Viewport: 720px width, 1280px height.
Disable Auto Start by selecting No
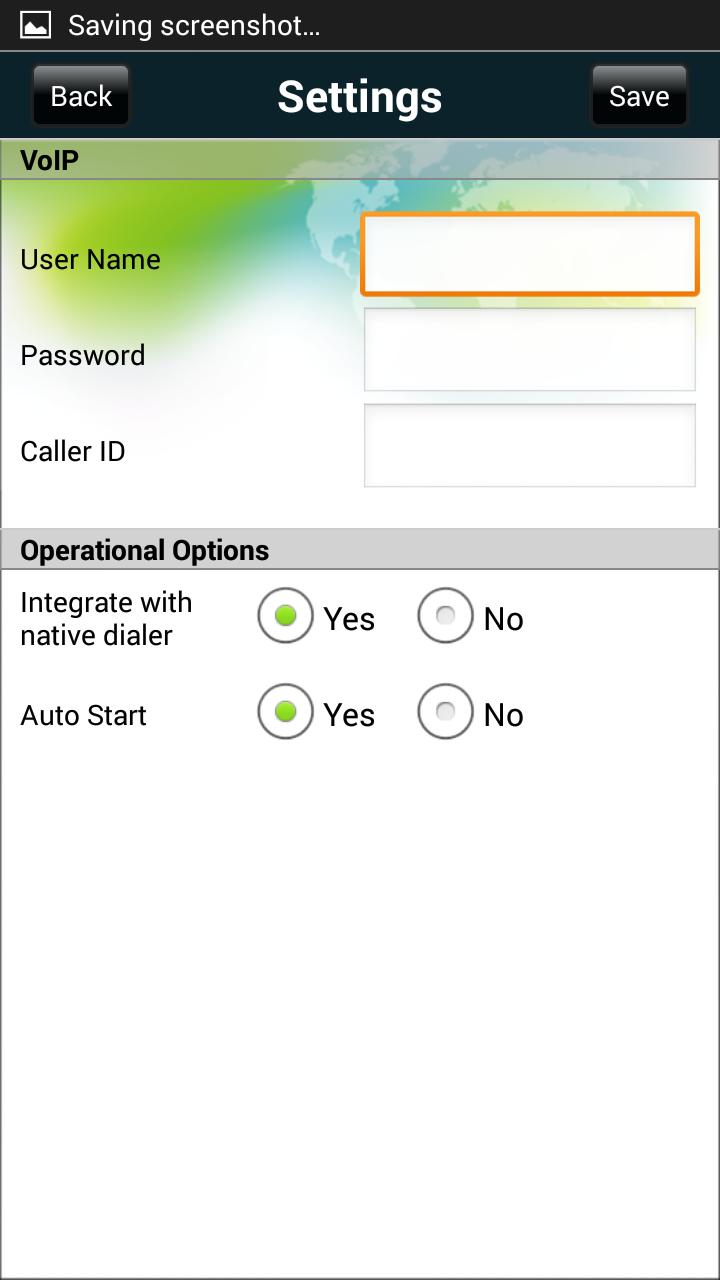pyautogui.click(x=446, y=712)
